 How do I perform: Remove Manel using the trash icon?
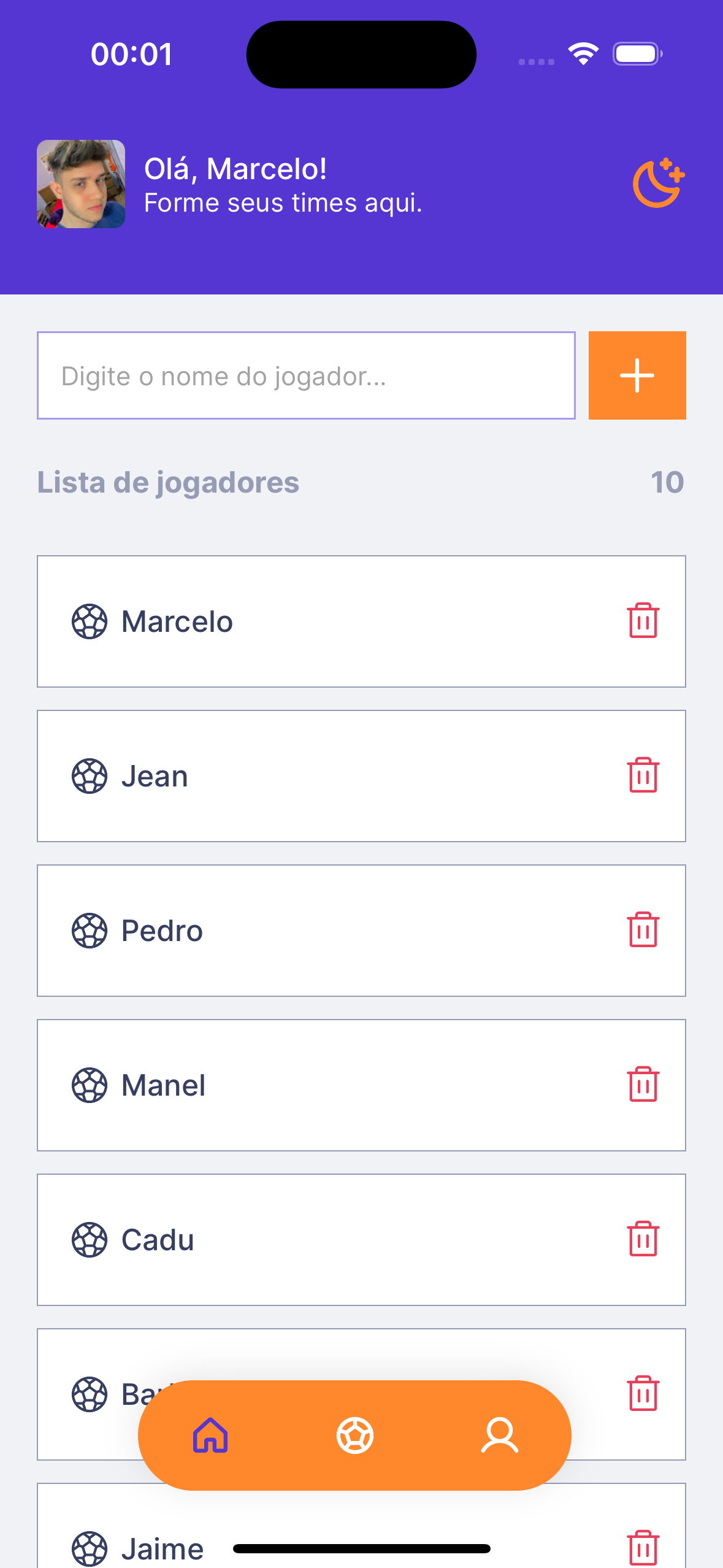(643, 1085)
